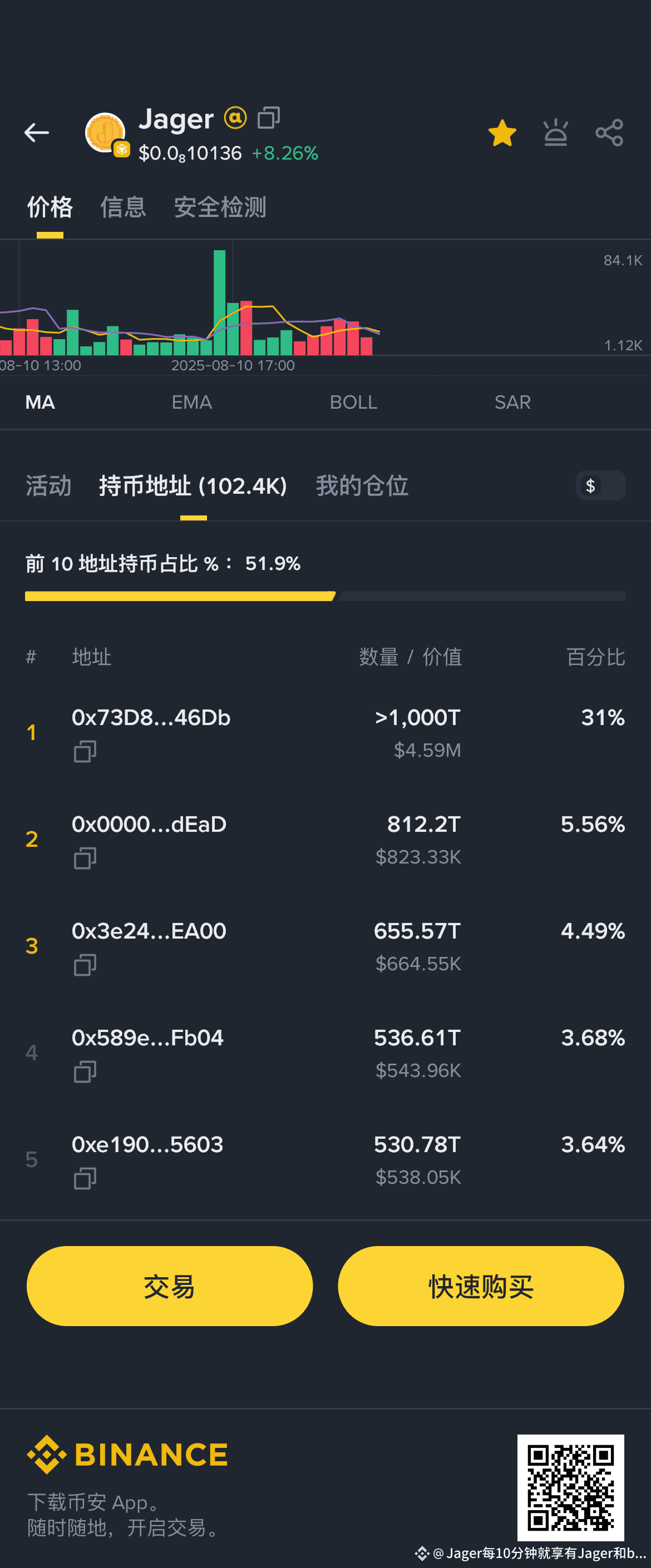Screen dimensions: 651x1568
Task: Copy the 0xe190...5603 address
Action: [x=85, y=1179]
